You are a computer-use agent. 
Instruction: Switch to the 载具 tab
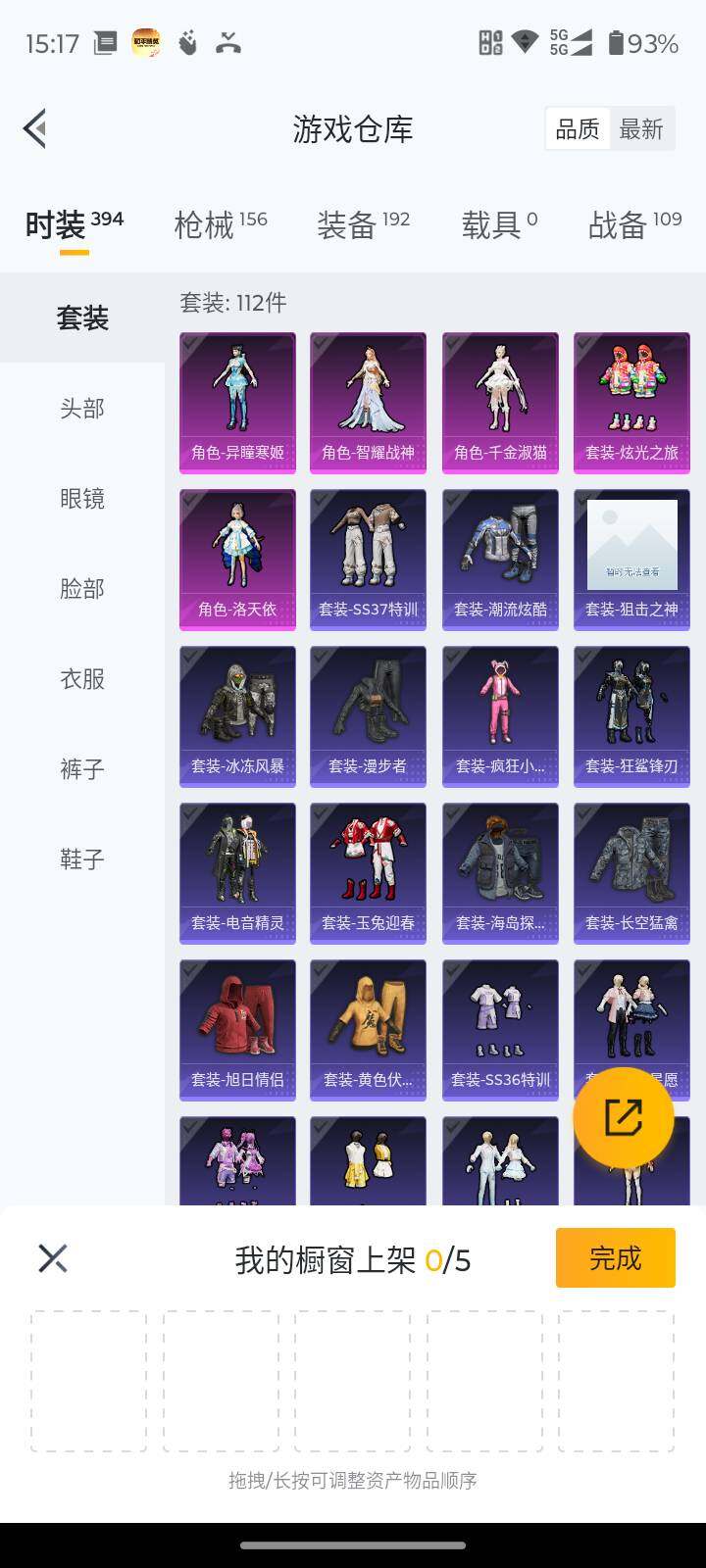(499, 224)
